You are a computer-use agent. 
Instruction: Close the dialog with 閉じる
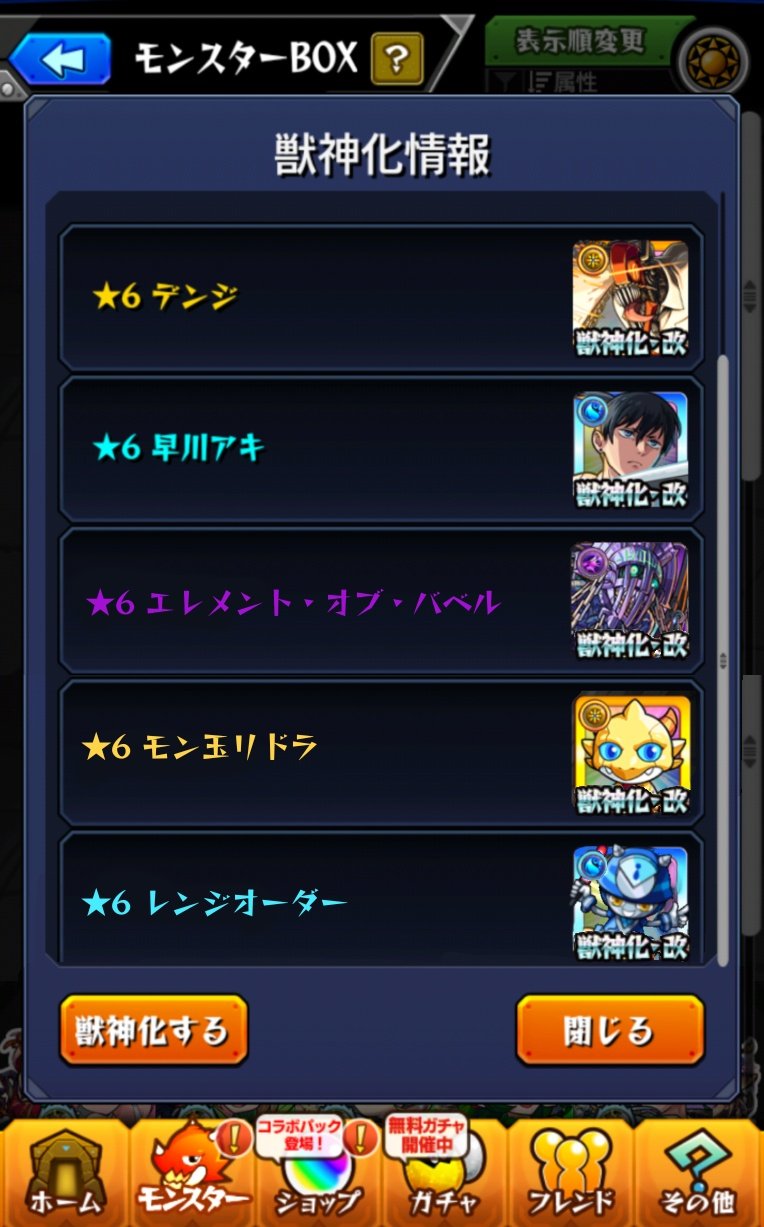click(609, 1030)
